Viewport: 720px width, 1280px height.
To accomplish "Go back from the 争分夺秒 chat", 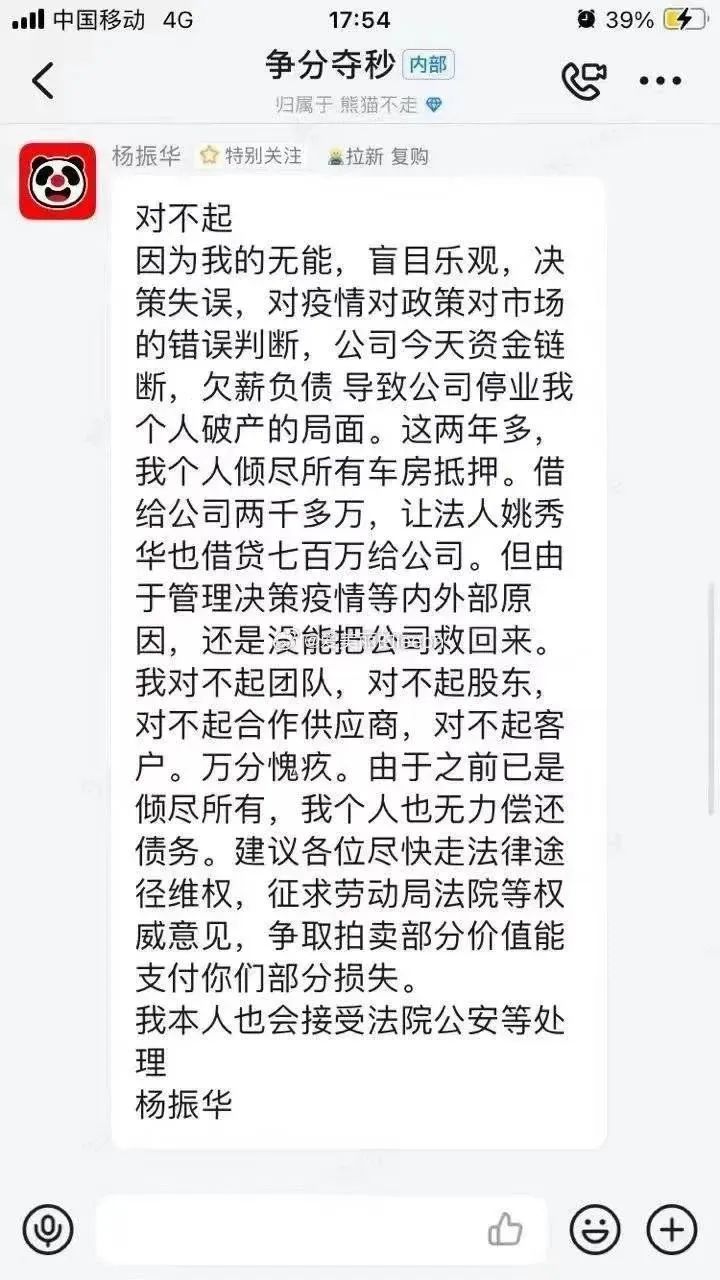I will point(43,80).
